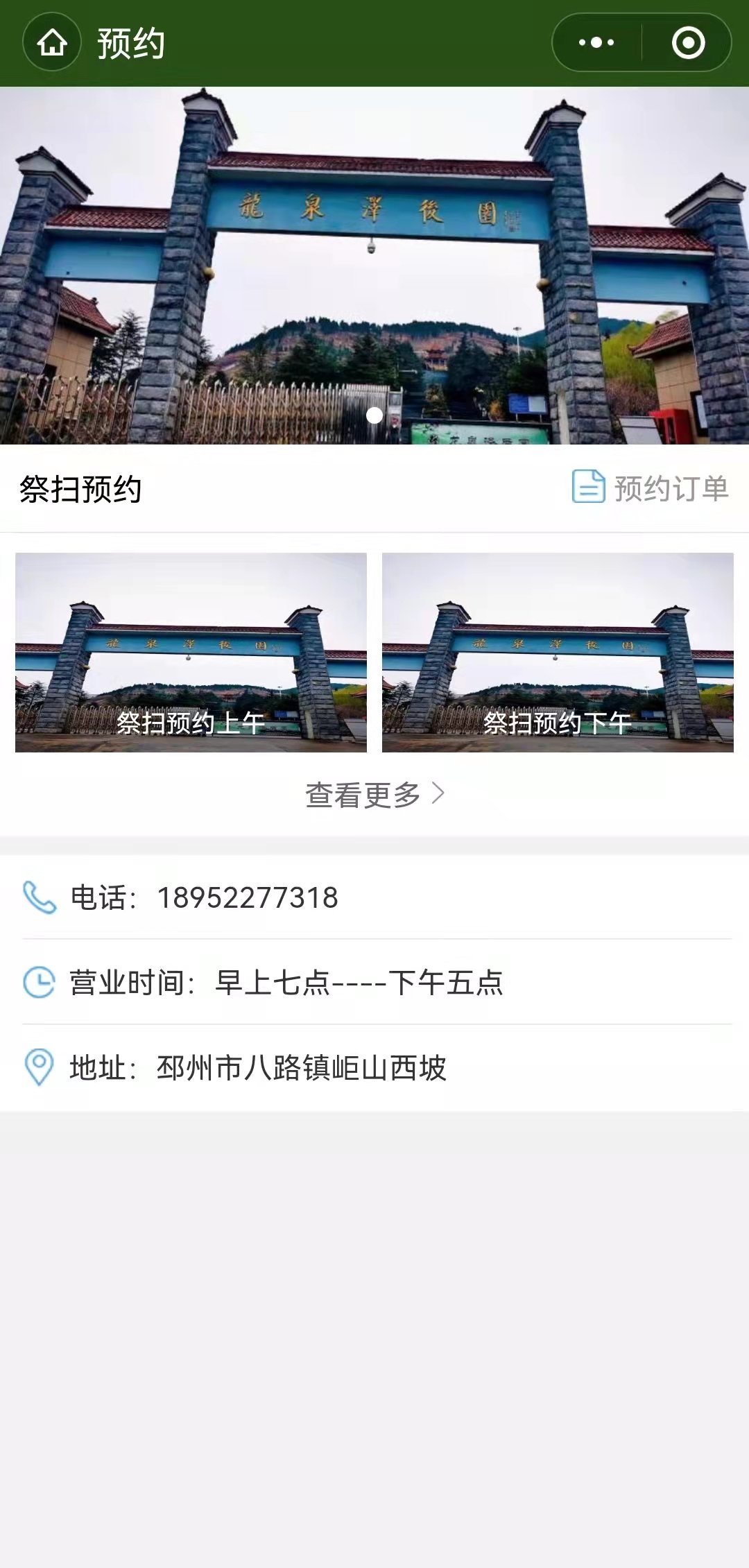The image size is (749, 1568).
Task: Open the cemetery gate banner image
Action: (x=374, y=265)
